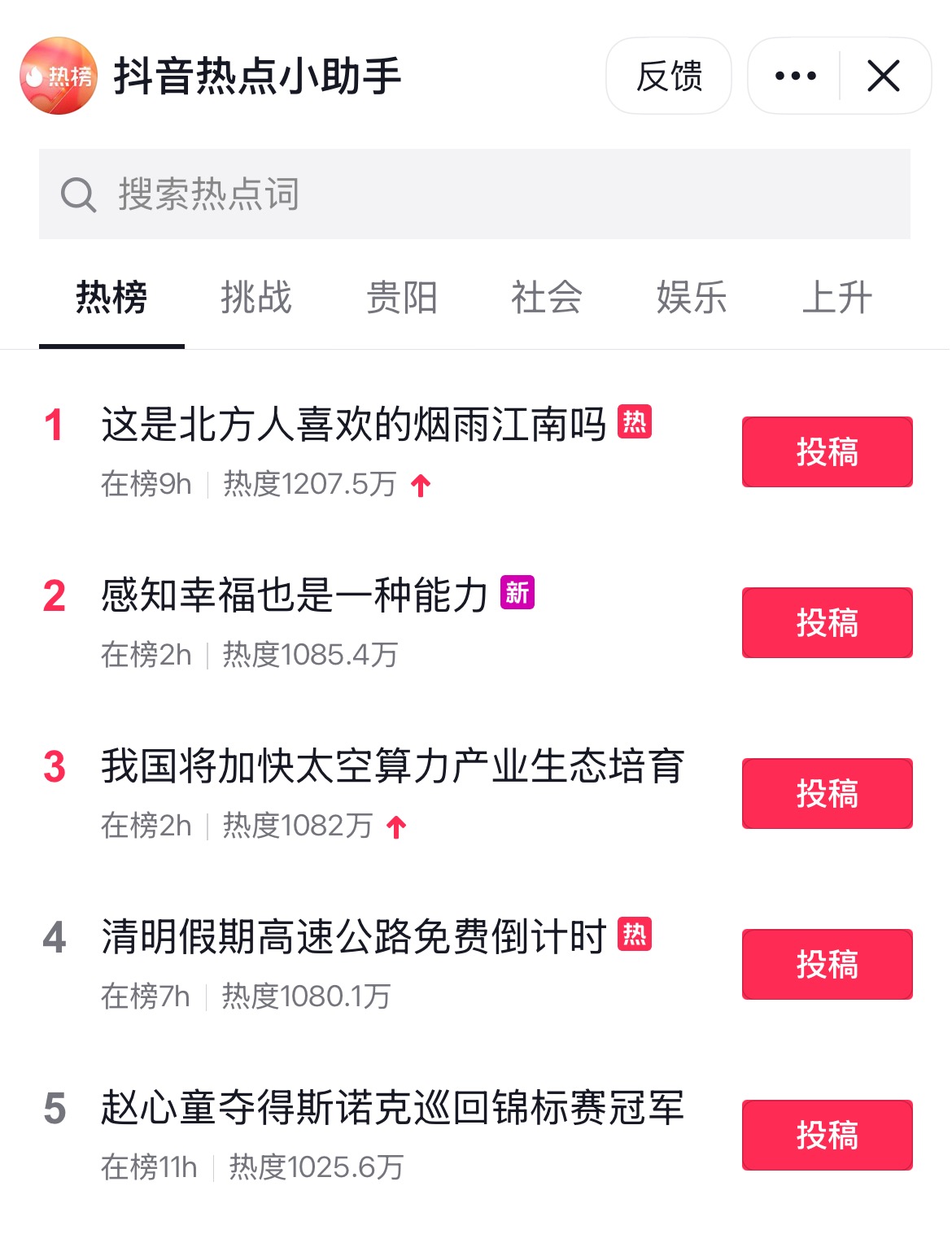Focus the 搜索热点词 search field
952x1234 pixels.
point(474,194)
